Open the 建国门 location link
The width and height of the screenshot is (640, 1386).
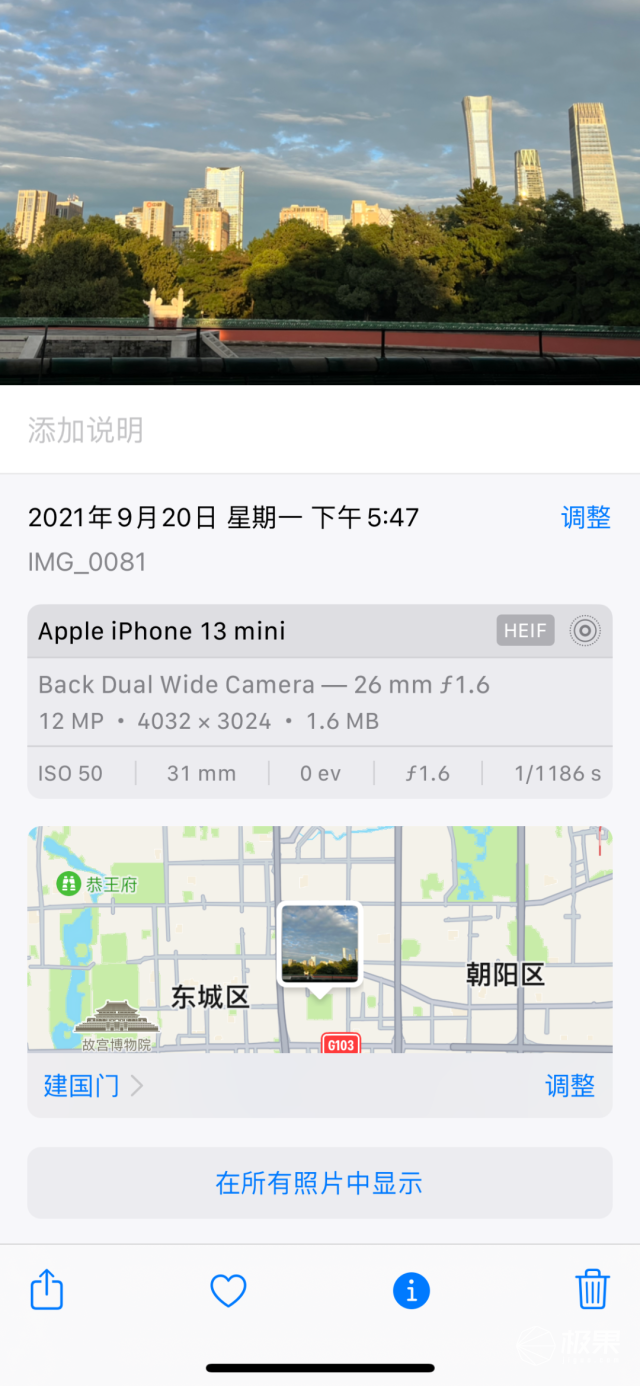coord(93,1086)
